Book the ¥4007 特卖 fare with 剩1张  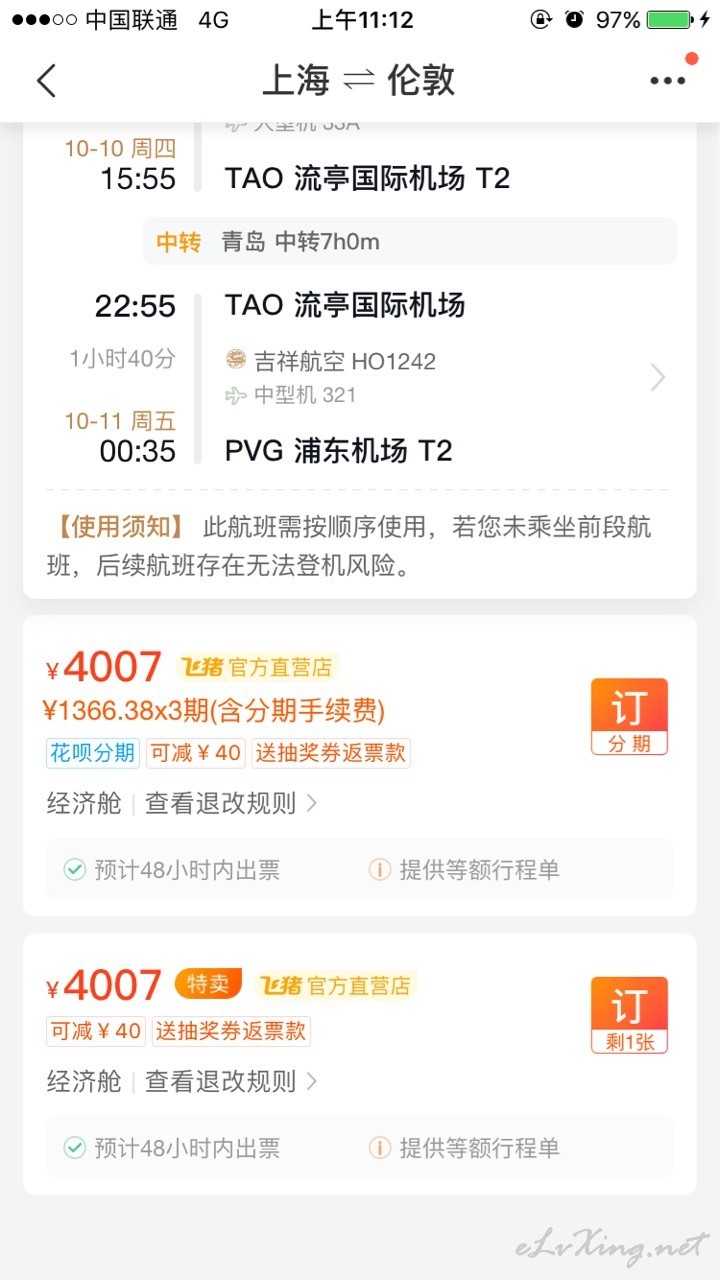tap(629, 1015)
